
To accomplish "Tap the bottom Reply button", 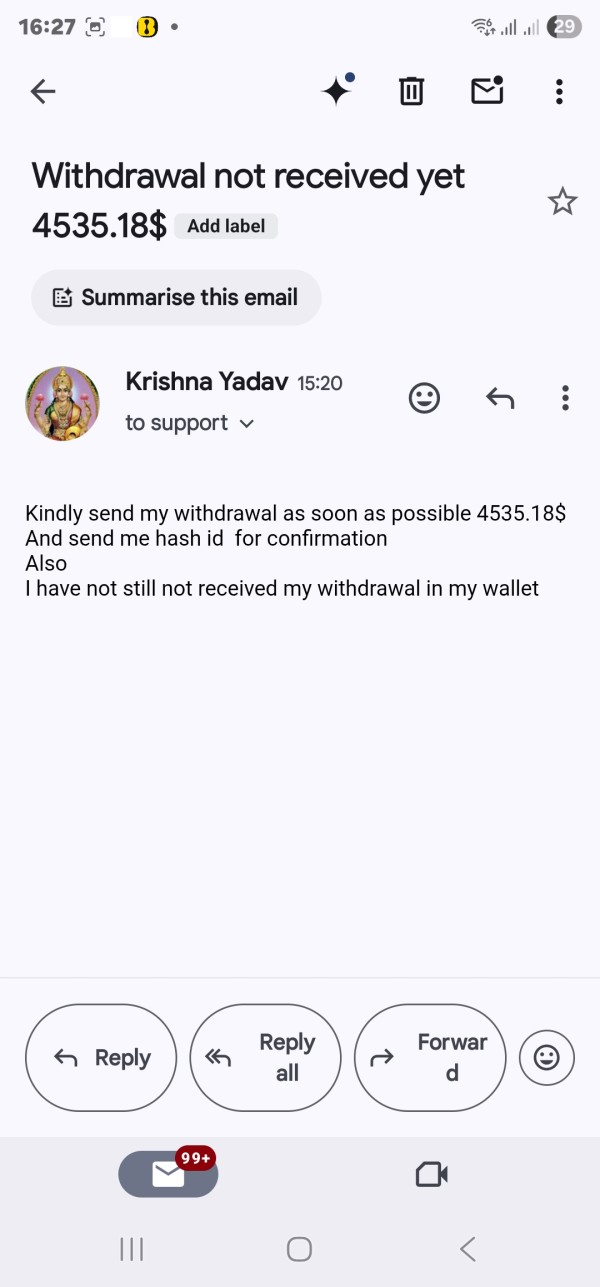I will 101,1058.
